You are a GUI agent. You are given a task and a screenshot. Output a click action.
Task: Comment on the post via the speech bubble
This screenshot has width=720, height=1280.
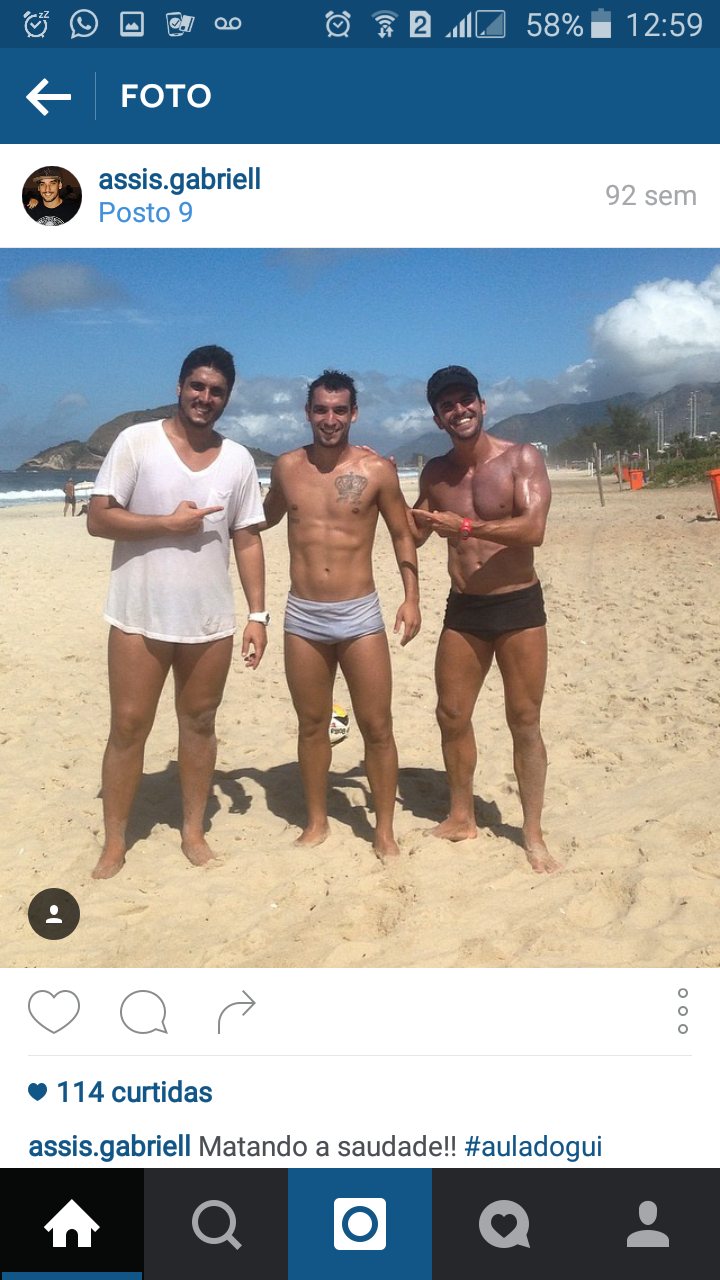coord(143,1012)
